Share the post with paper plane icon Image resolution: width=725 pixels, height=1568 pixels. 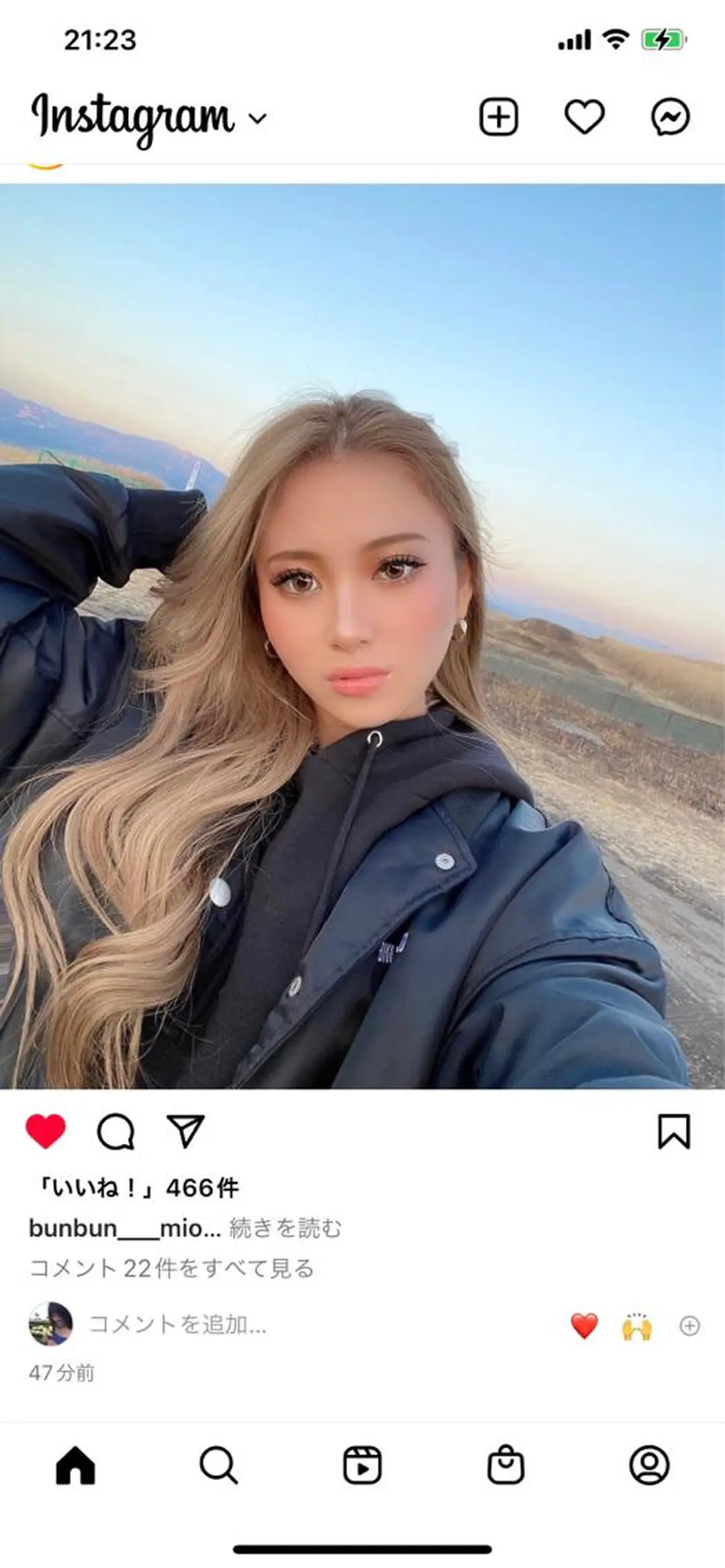coord(185,1131)
